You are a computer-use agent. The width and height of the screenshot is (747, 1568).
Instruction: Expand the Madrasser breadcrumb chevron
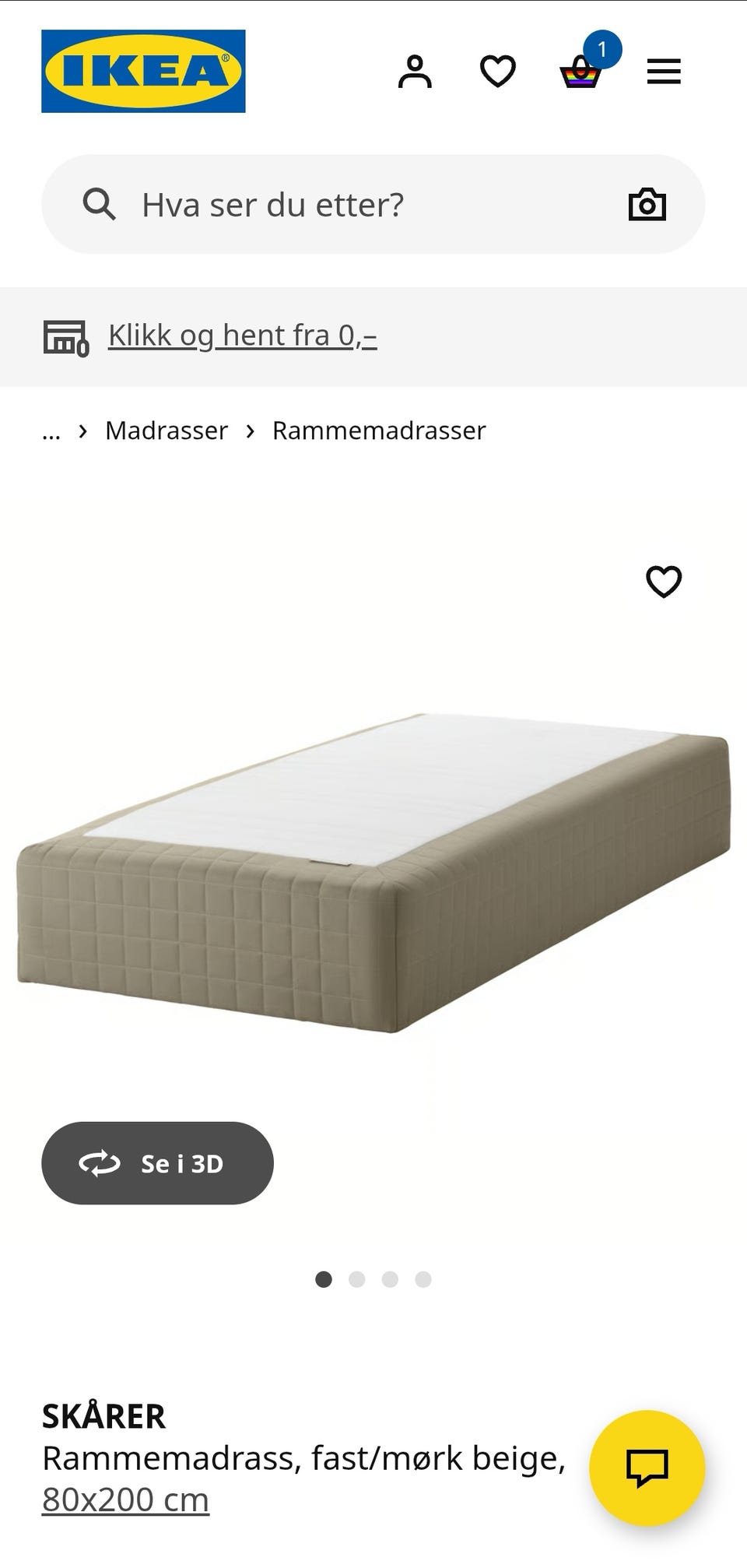[82, 430]
